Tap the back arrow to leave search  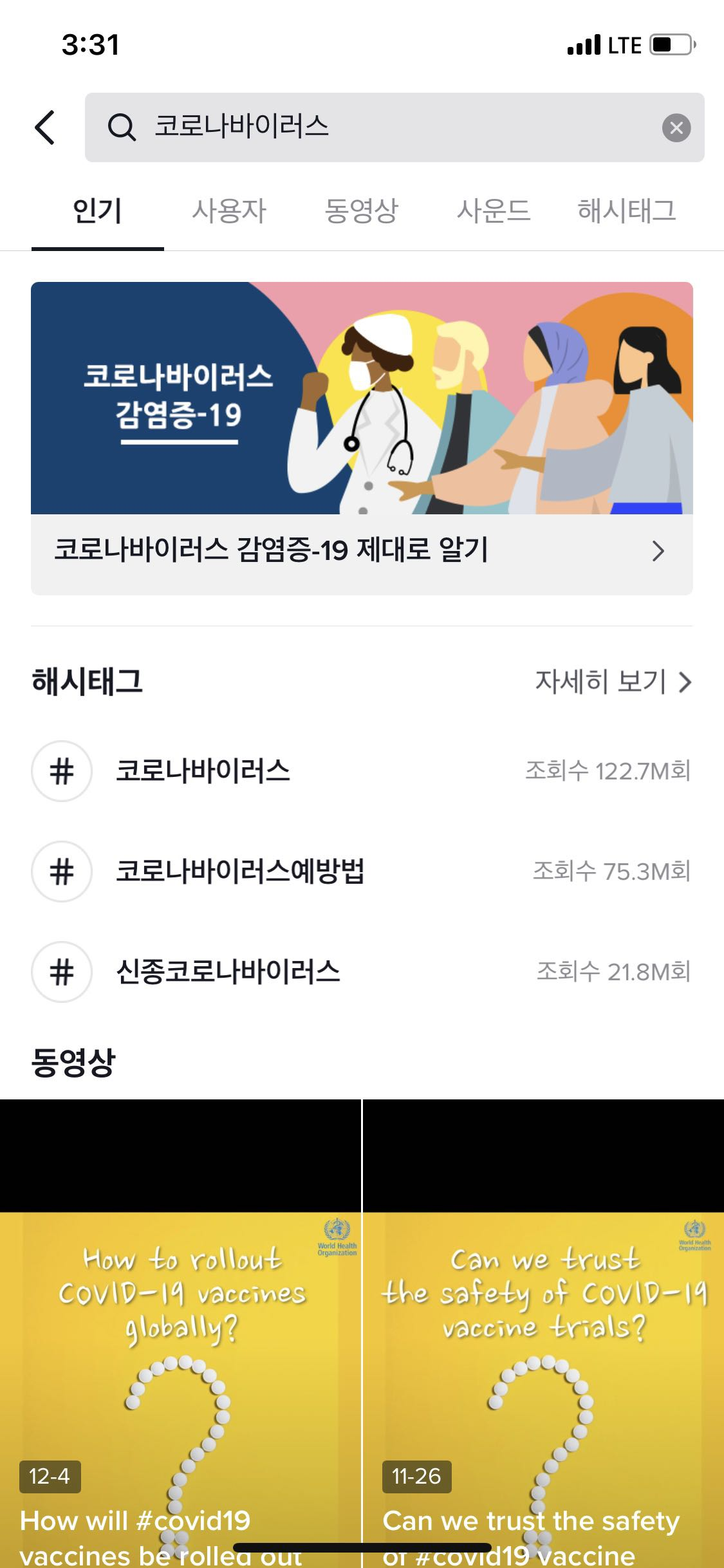click(x=43, y=127)
